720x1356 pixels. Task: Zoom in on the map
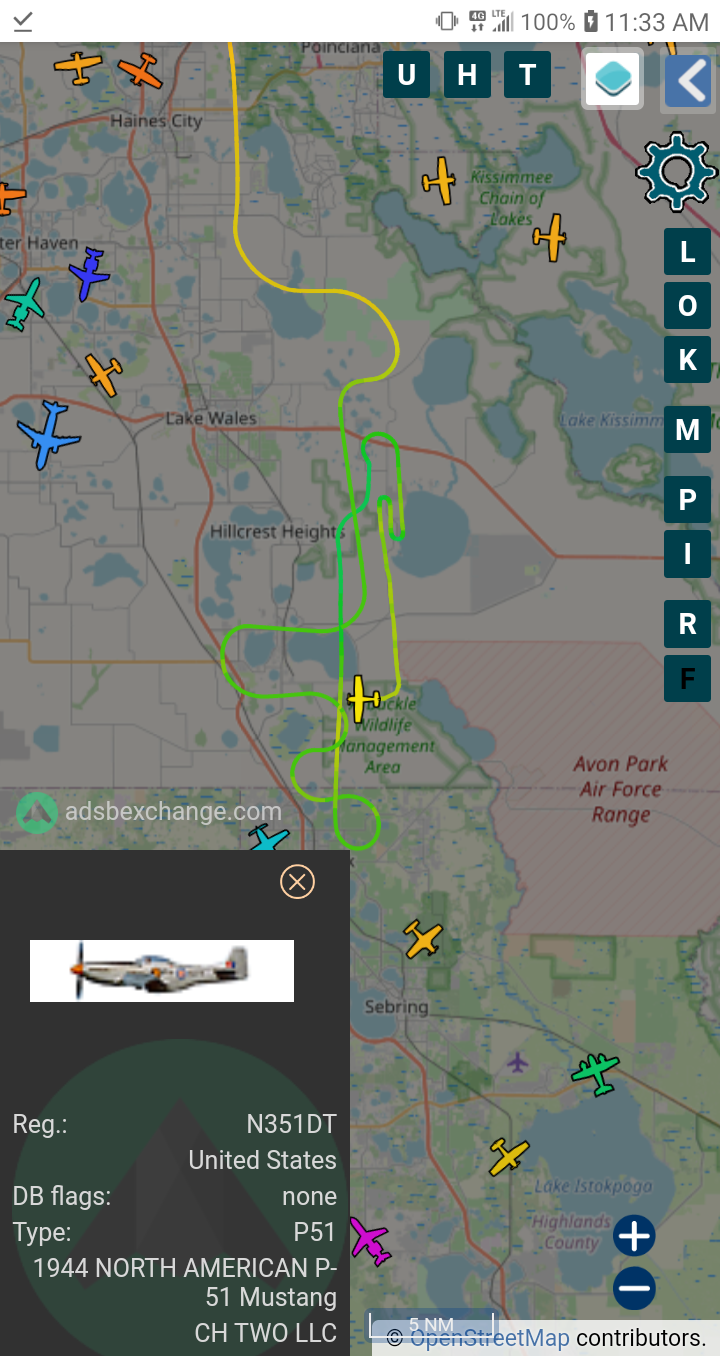pos(635,1237)
